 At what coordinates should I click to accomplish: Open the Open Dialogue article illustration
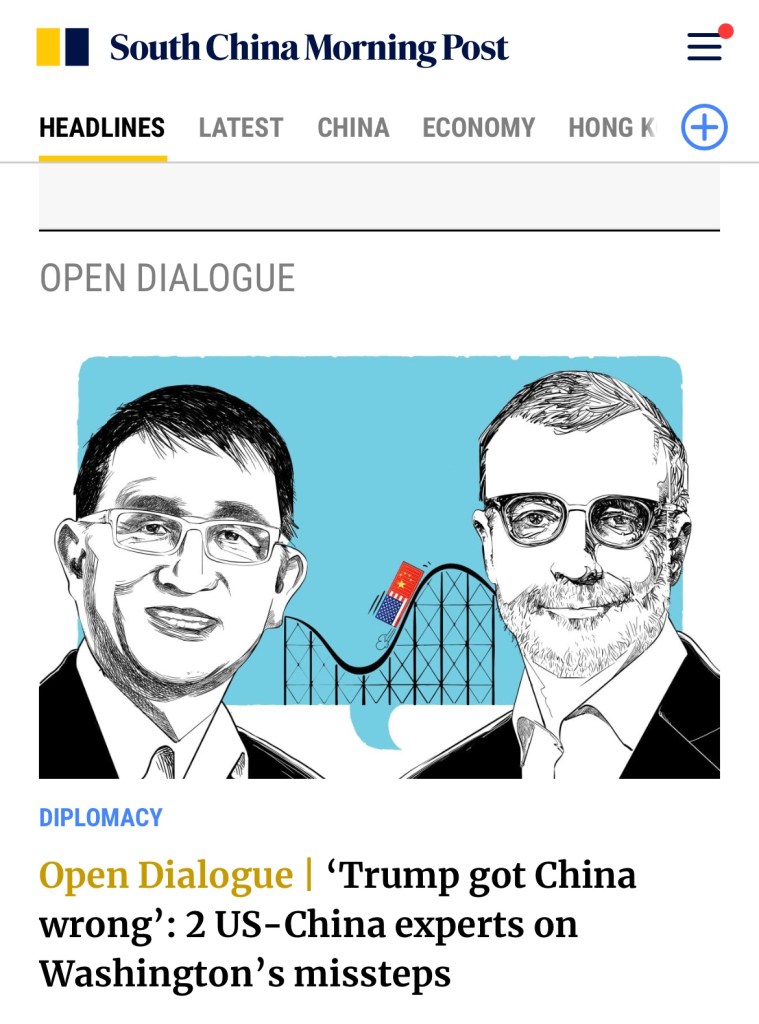379,567
